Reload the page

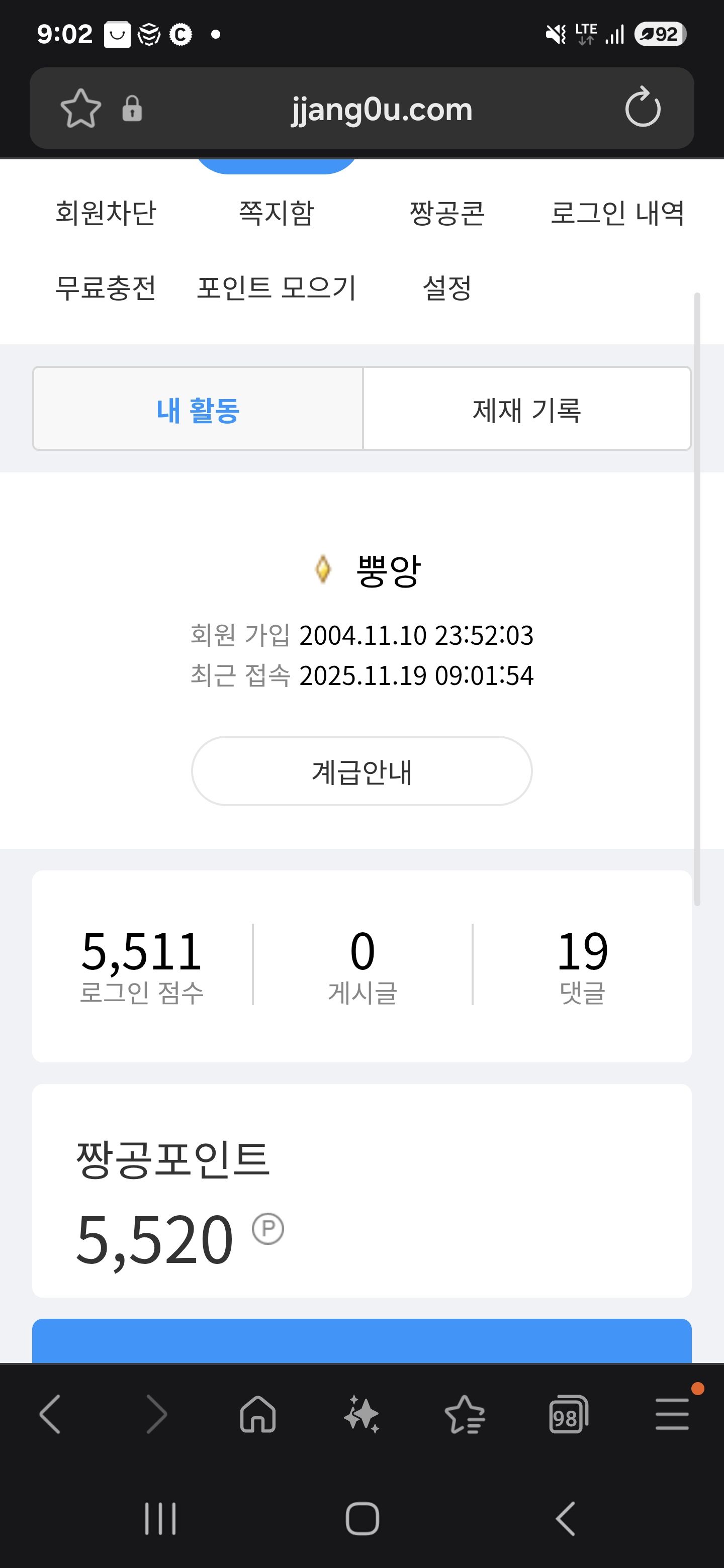(643, 109)
